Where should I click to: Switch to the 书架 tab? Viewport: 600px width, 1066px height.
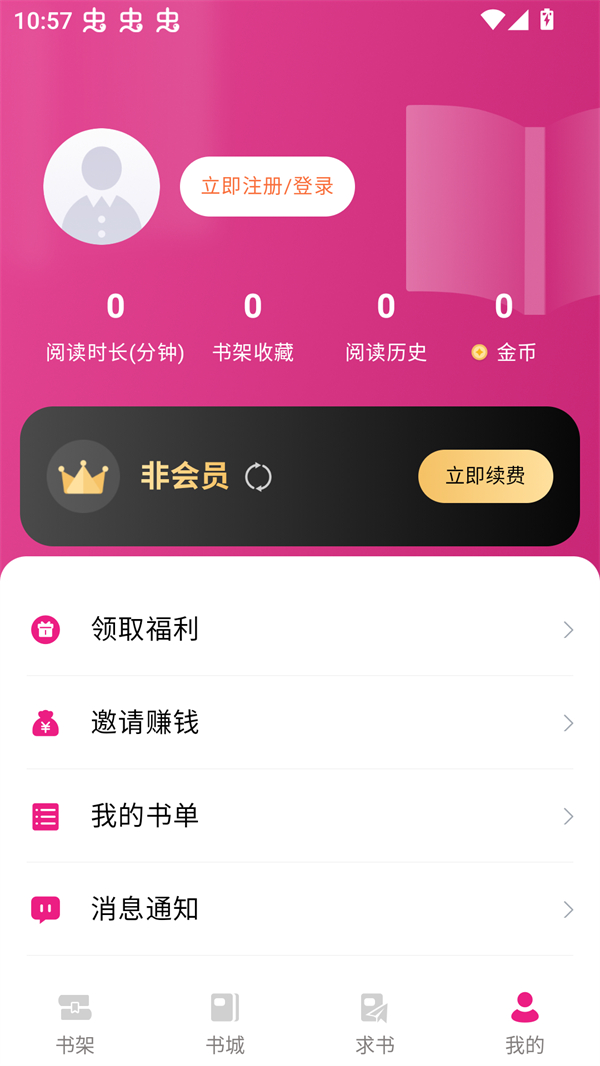pos(75,1023)
